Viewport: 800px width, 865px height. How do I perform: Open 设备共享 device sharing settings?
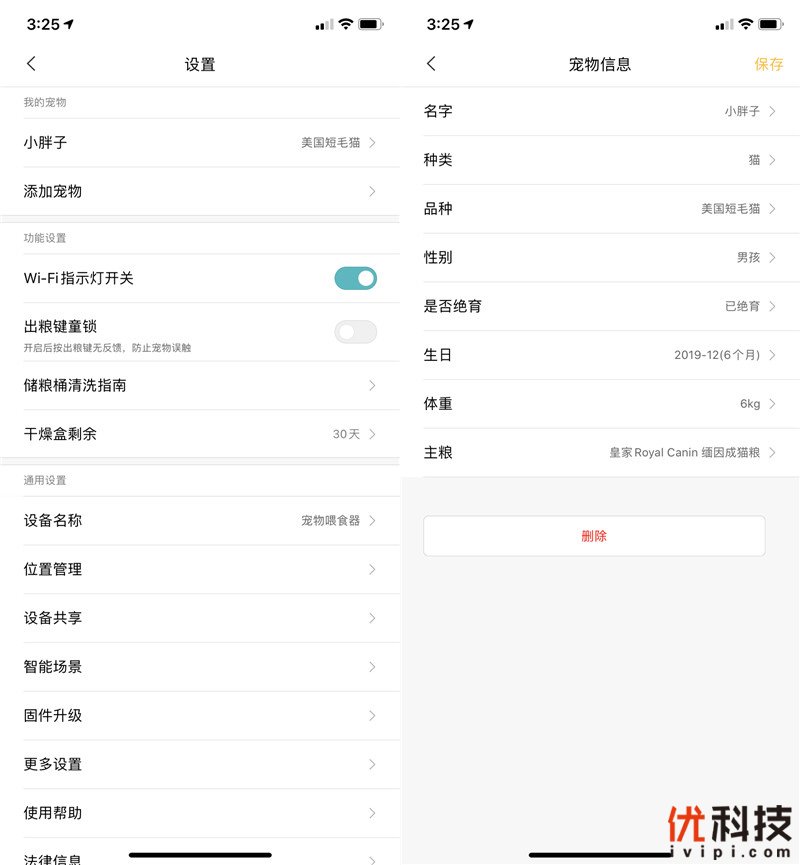pos(200,618)
